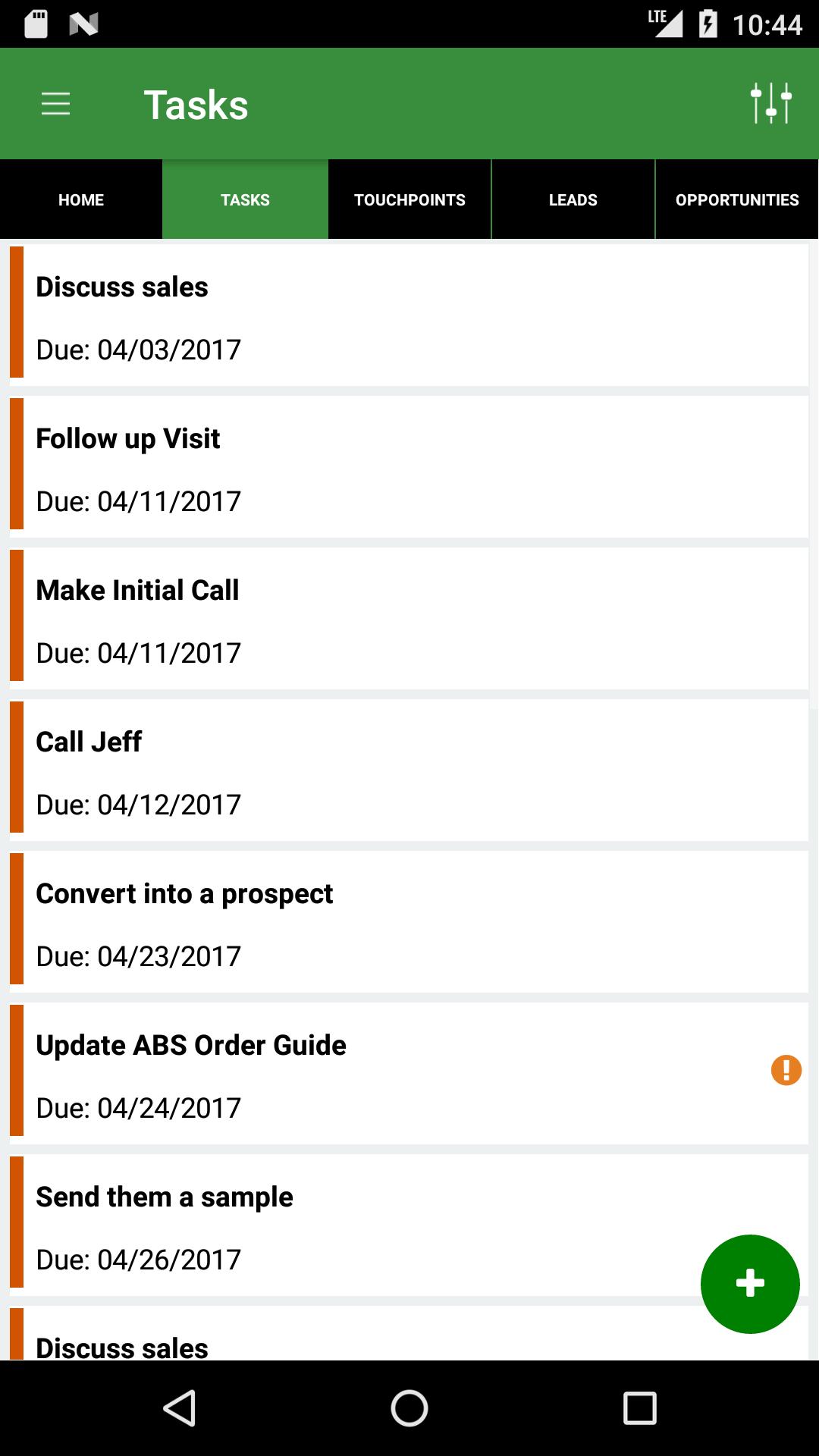Open Discuss sales task due 04/03/2017
819x1456 pixels.
(409, 315)
